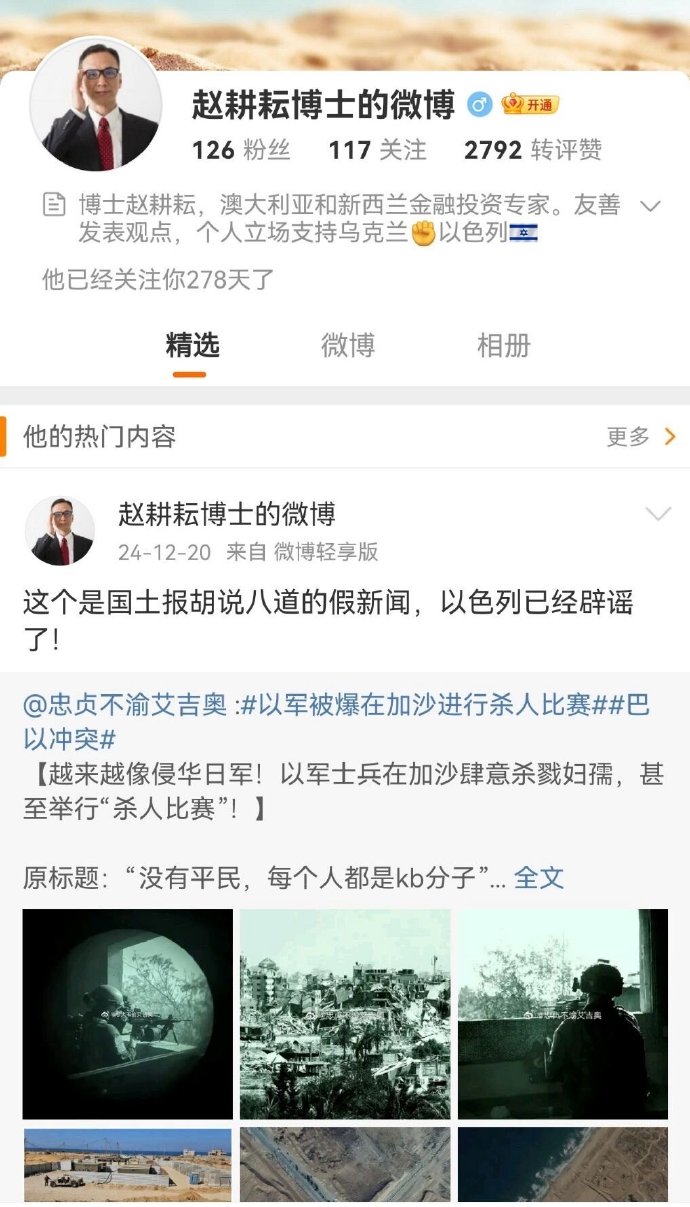Tap the small avatar on the post
This screenshot has height=1207, width=690.
tap(59, 530)
